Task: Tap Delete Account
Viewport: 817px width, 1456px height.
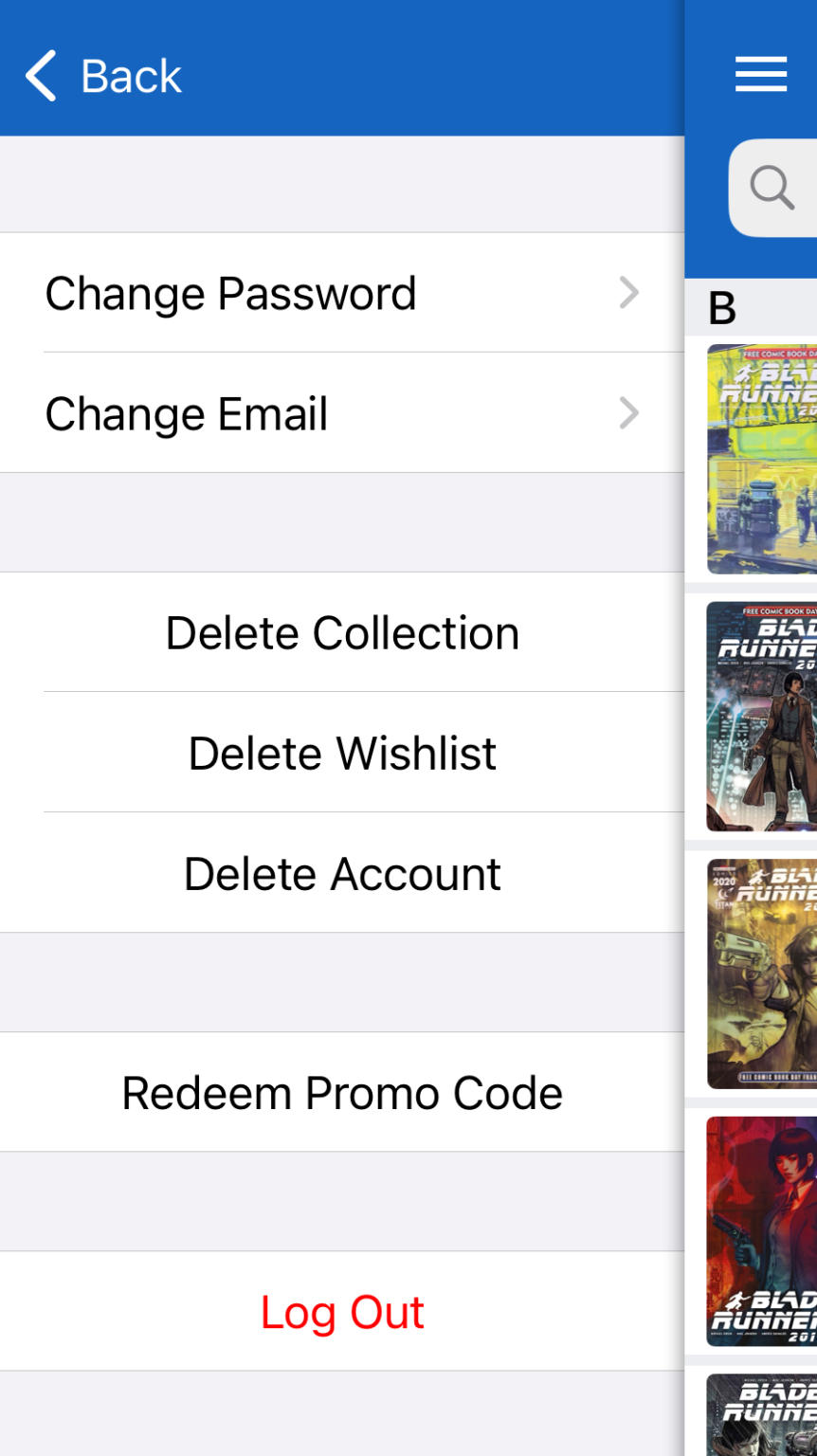Action: pyautogui.click(x=342, y=873)
